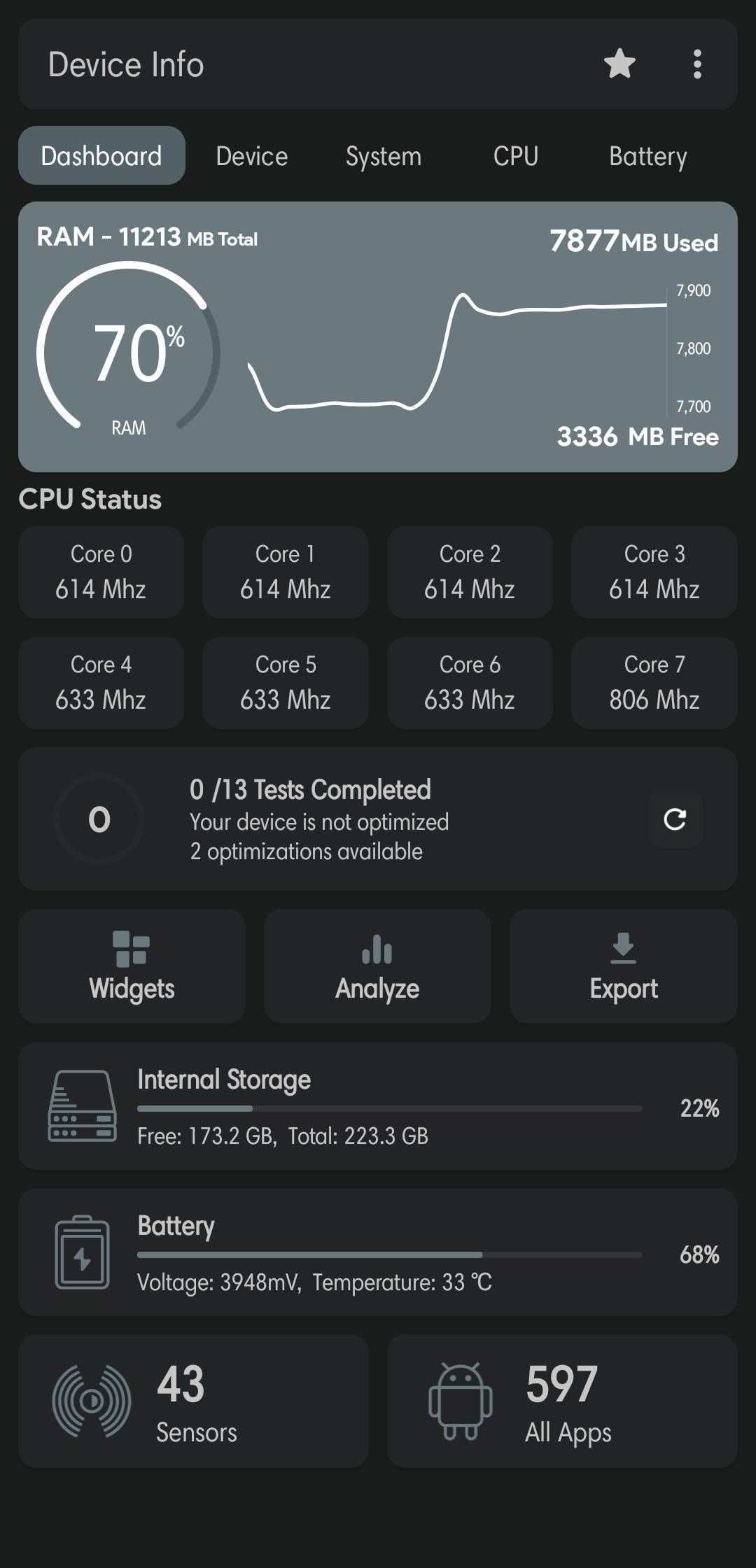Tap the Export download icon
The height and width of the screenshot is (1568, 756).
click(622, 950)
